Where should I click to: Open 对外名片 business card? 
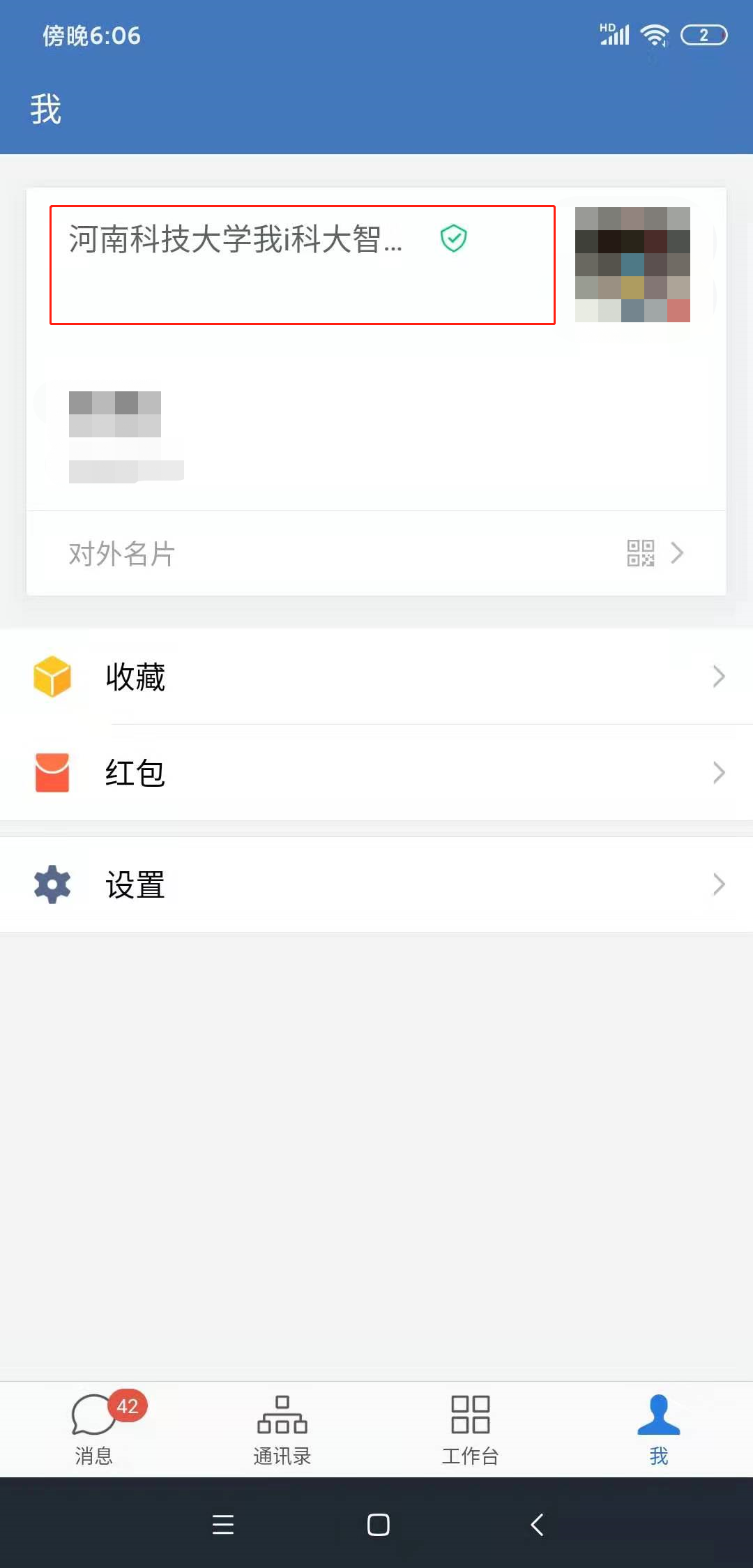pos(376,553)
